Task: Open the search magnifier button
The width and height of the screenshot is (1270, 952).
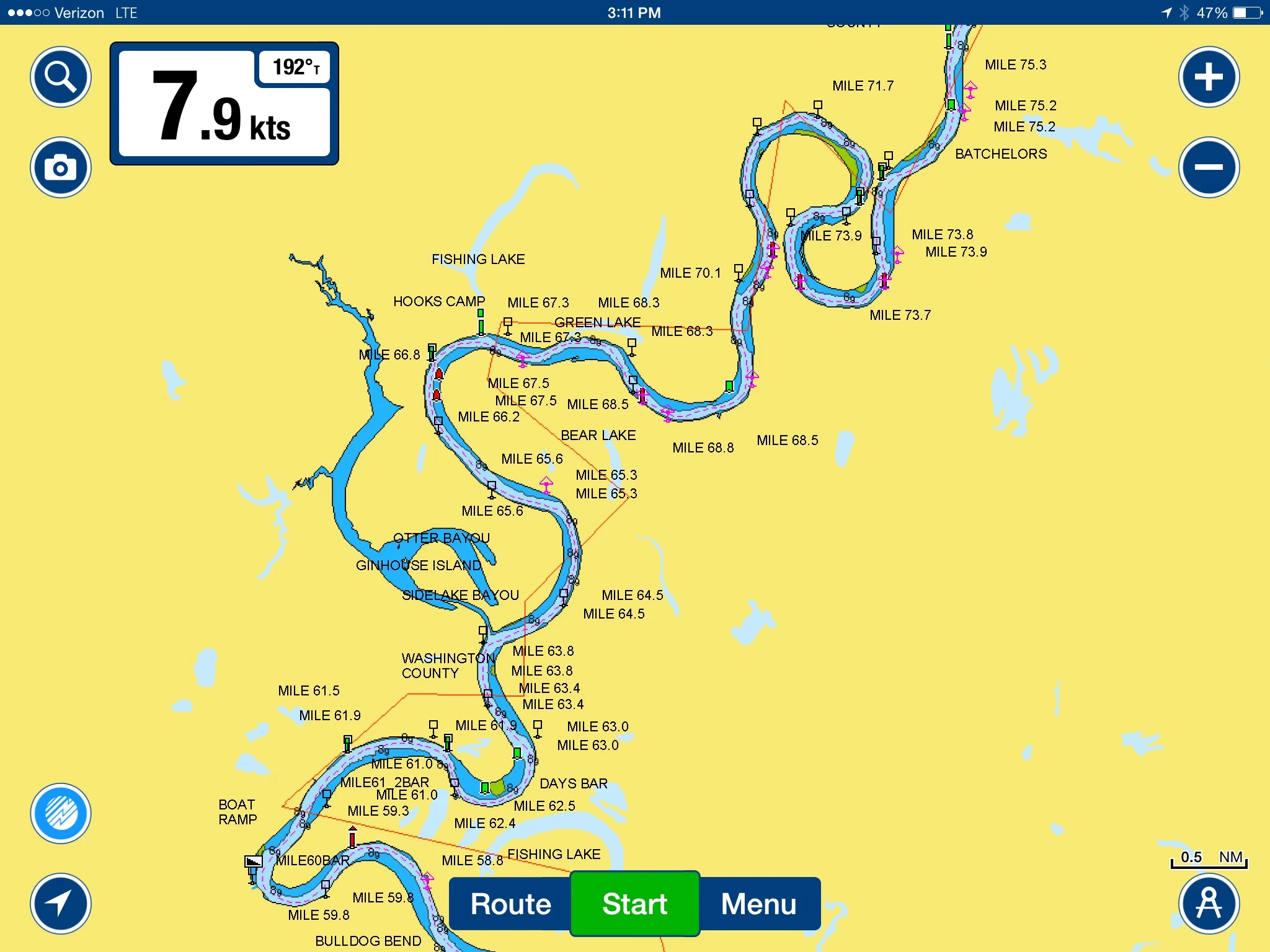Action: tap(61, 77)
